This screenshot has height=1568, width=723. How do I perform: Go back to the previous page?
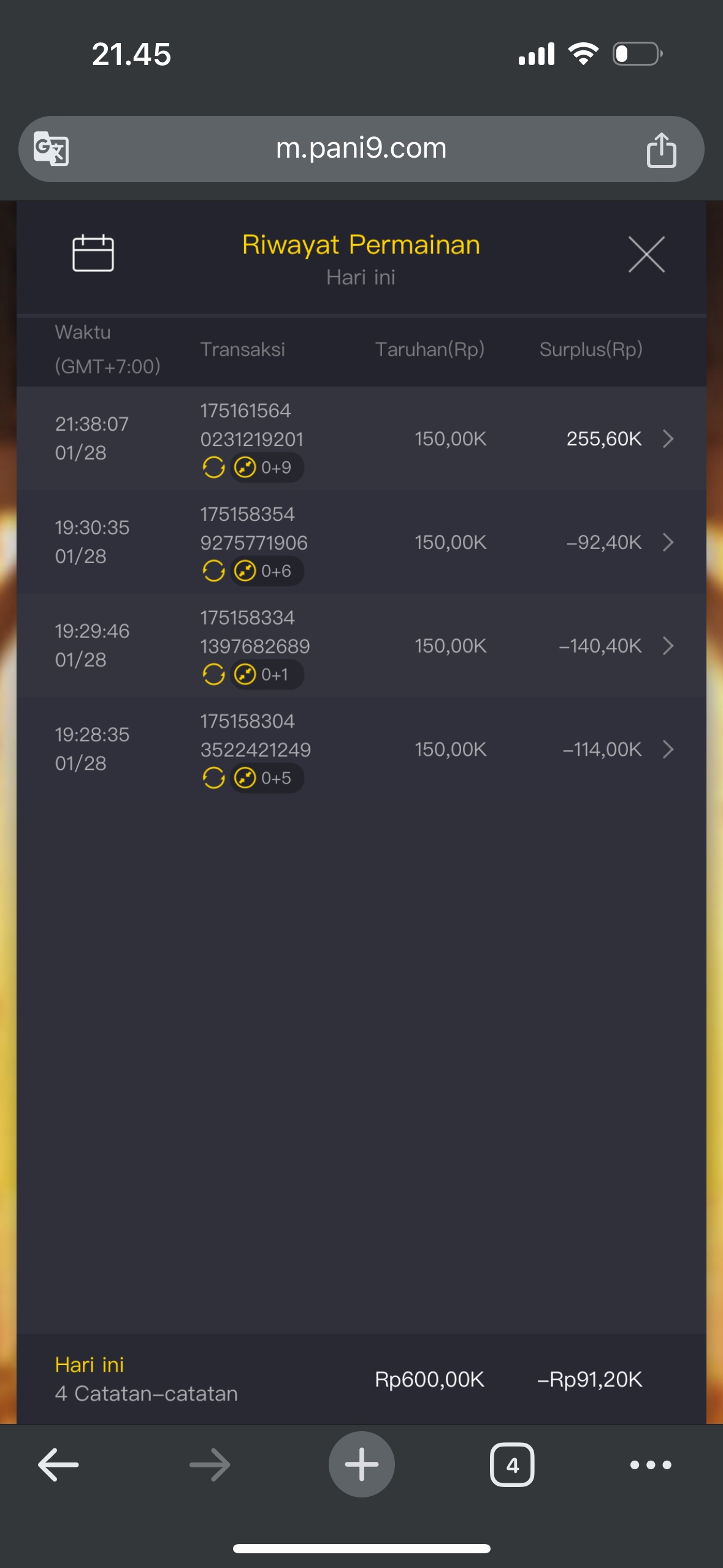point(58,1465)
